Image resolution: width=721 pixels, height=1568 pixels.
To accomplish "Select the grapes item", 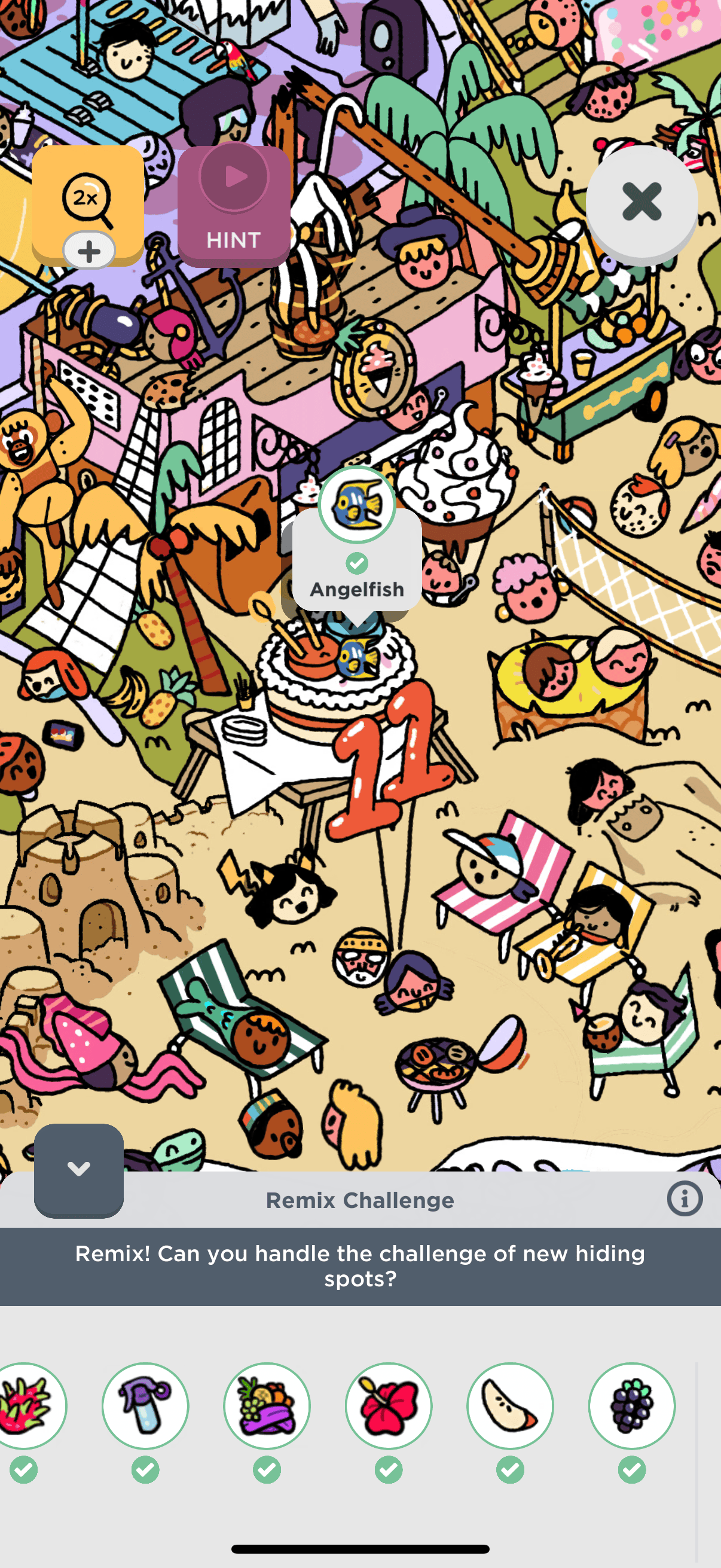I will pyautogui.click(x=631, y=1405).
